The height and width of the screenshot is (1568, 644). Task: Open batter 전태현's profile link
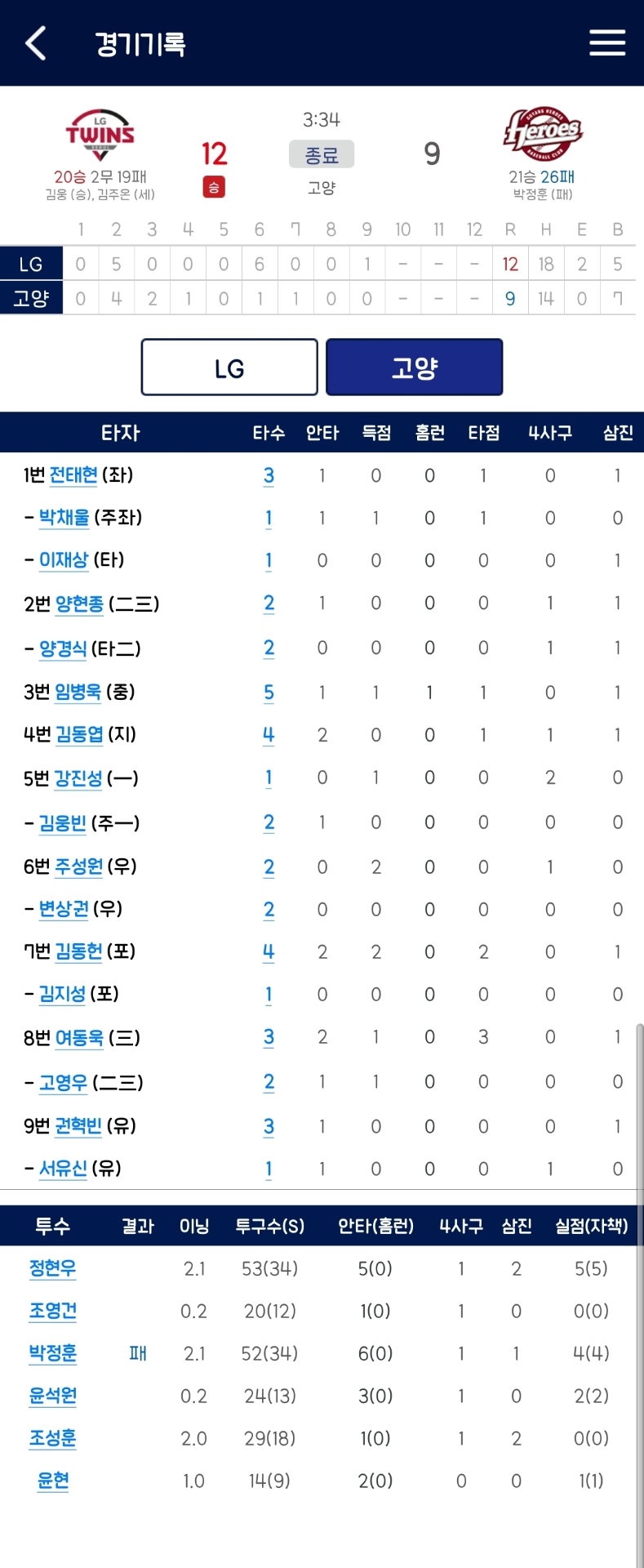pyautogui.click(x=73, y=474)
